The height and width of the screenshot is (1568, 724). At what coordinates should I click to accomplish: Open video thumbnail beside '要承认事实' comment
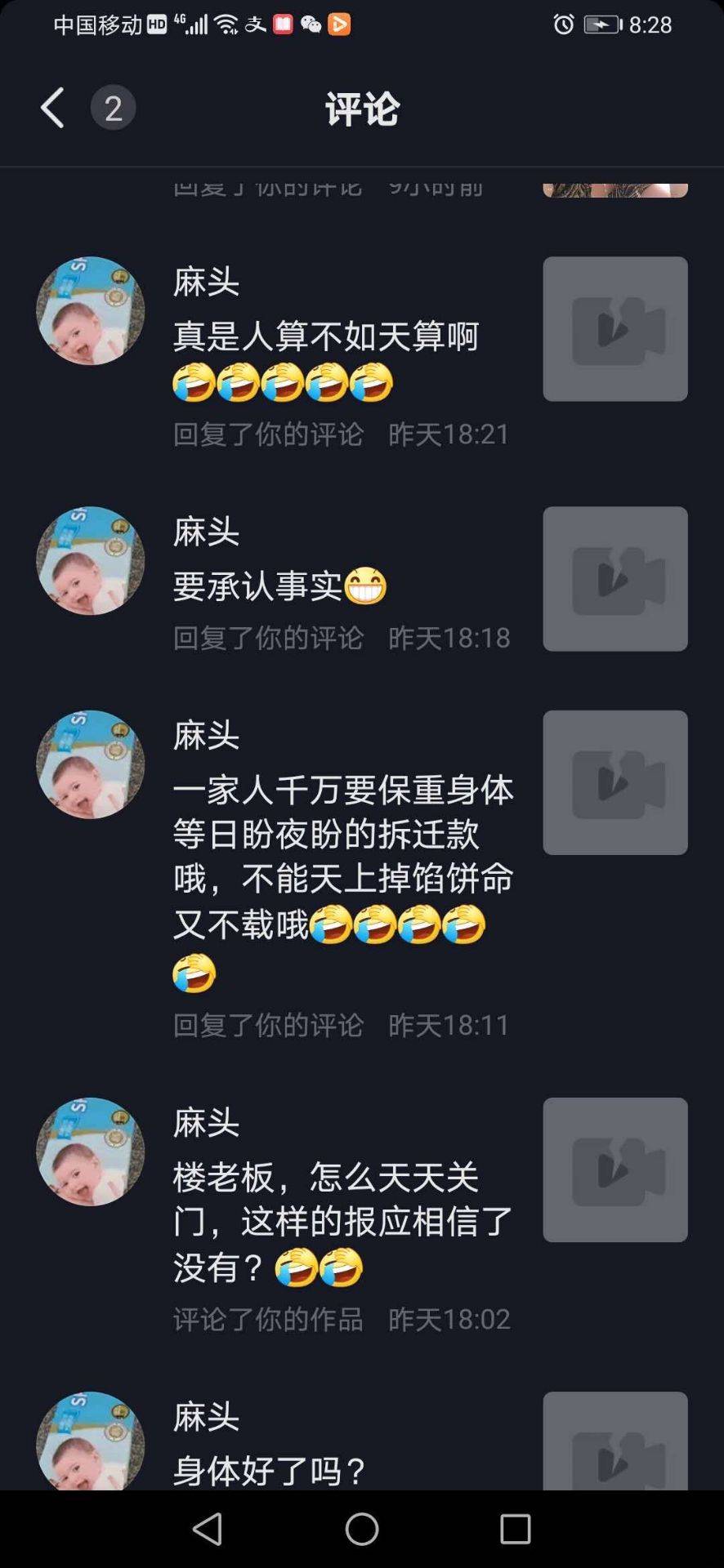615,579
